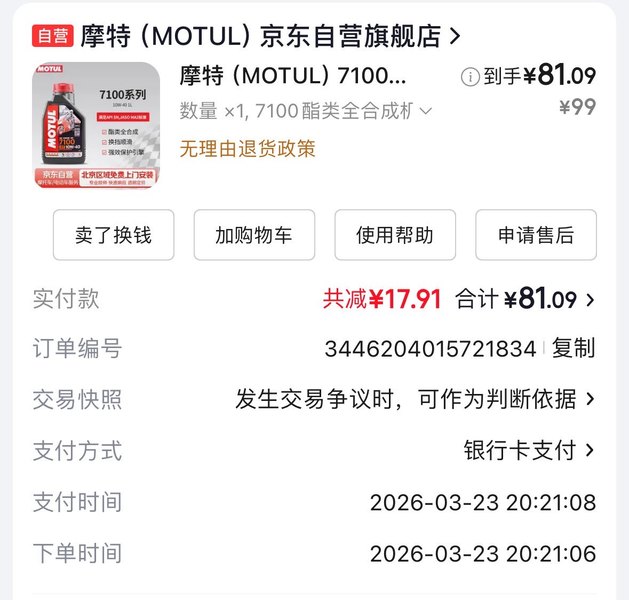
Task: Tap 申请售后 to request after-sales service
Action: [x=536, y=236]
